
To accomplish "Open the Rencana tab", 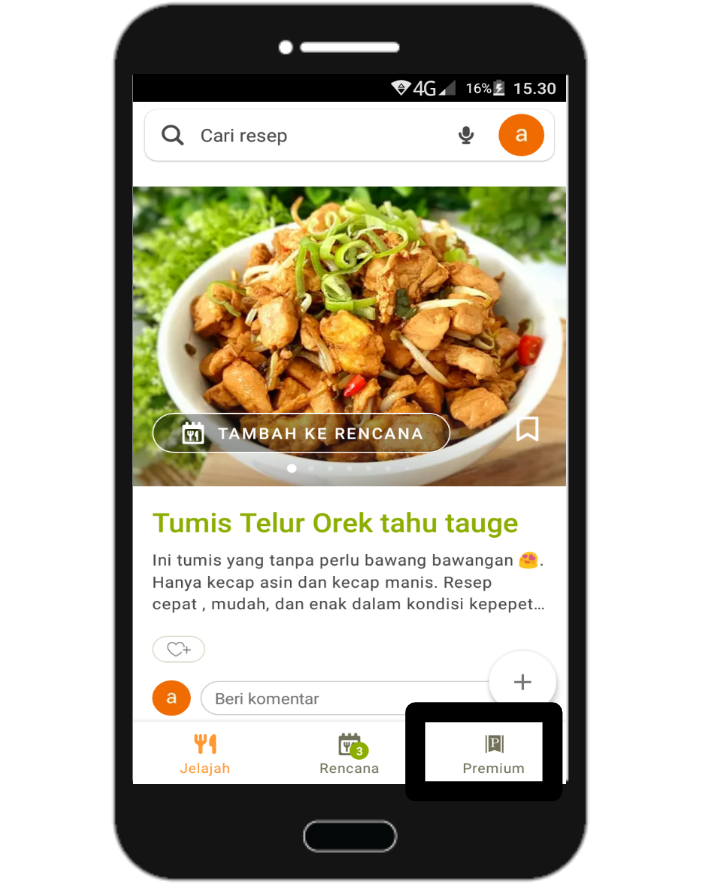I will click(x=349, y=754).
